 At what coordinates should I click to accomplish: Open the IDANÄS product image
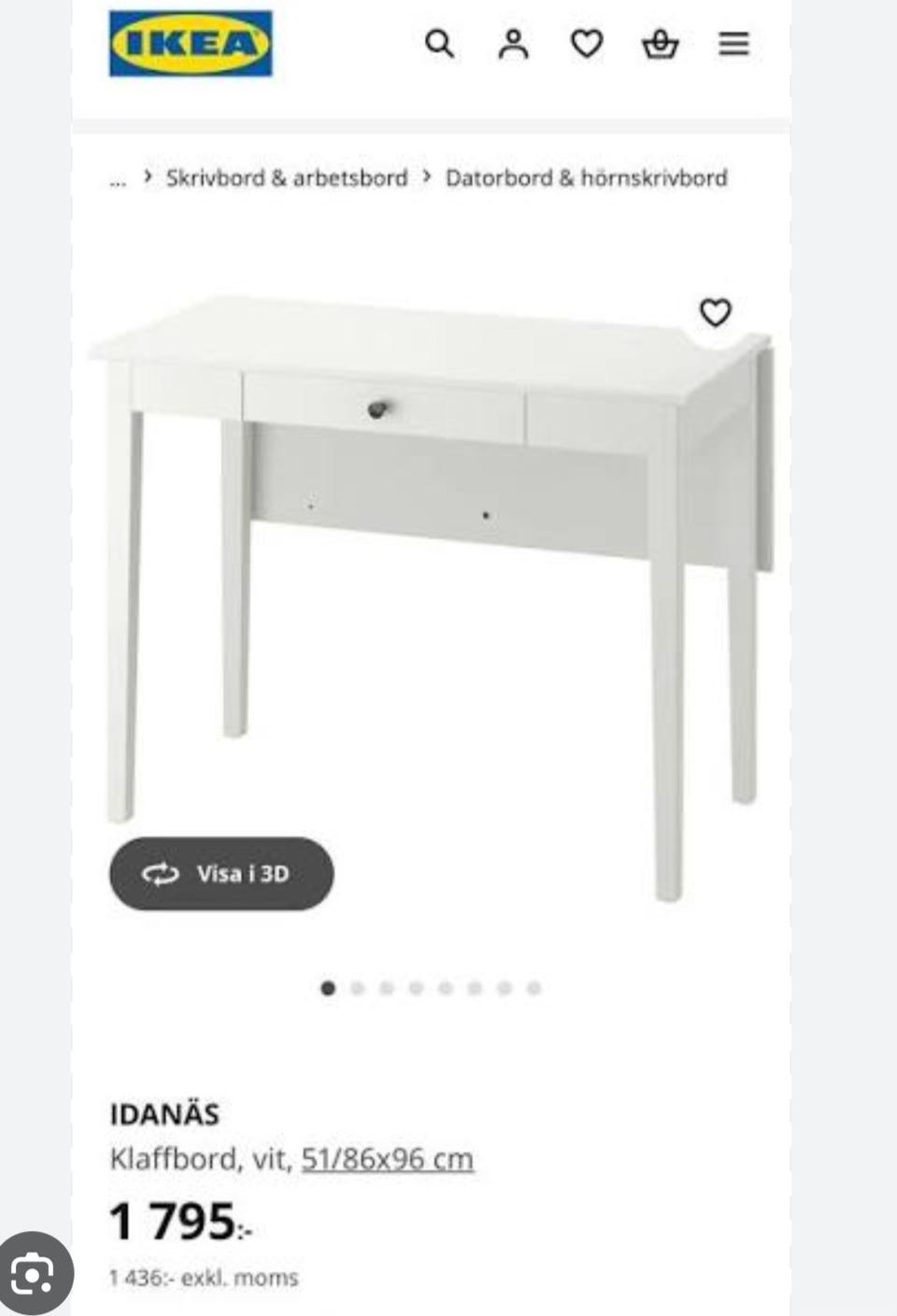click(x=430, y=579)
